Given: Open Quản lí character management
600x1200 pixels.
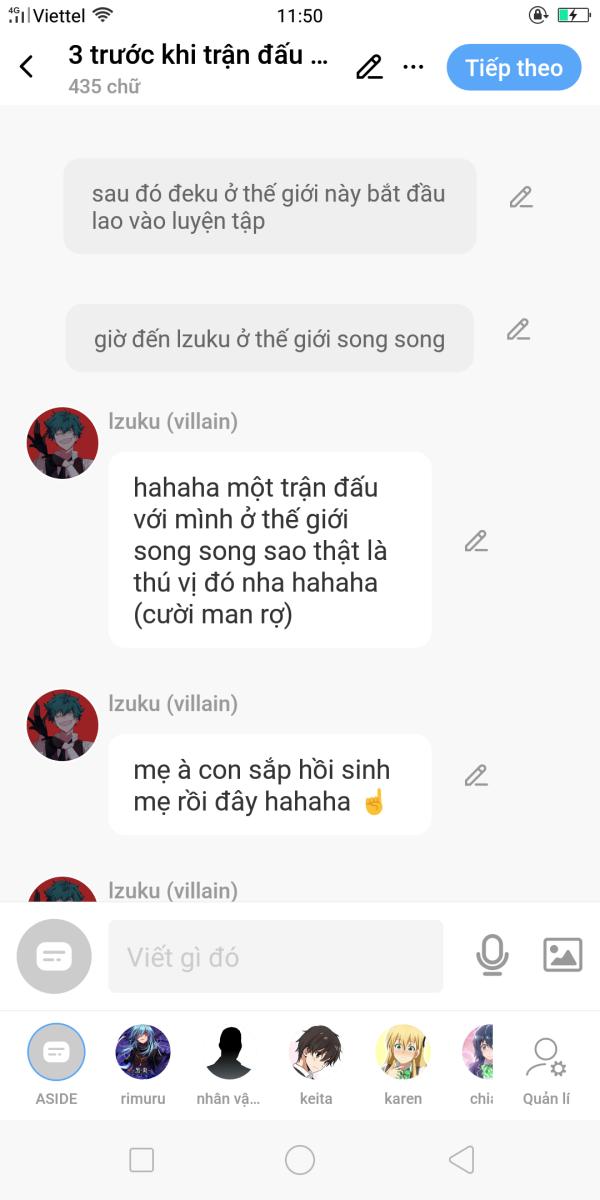Looking at the screenshot, I should [546, 1065].
